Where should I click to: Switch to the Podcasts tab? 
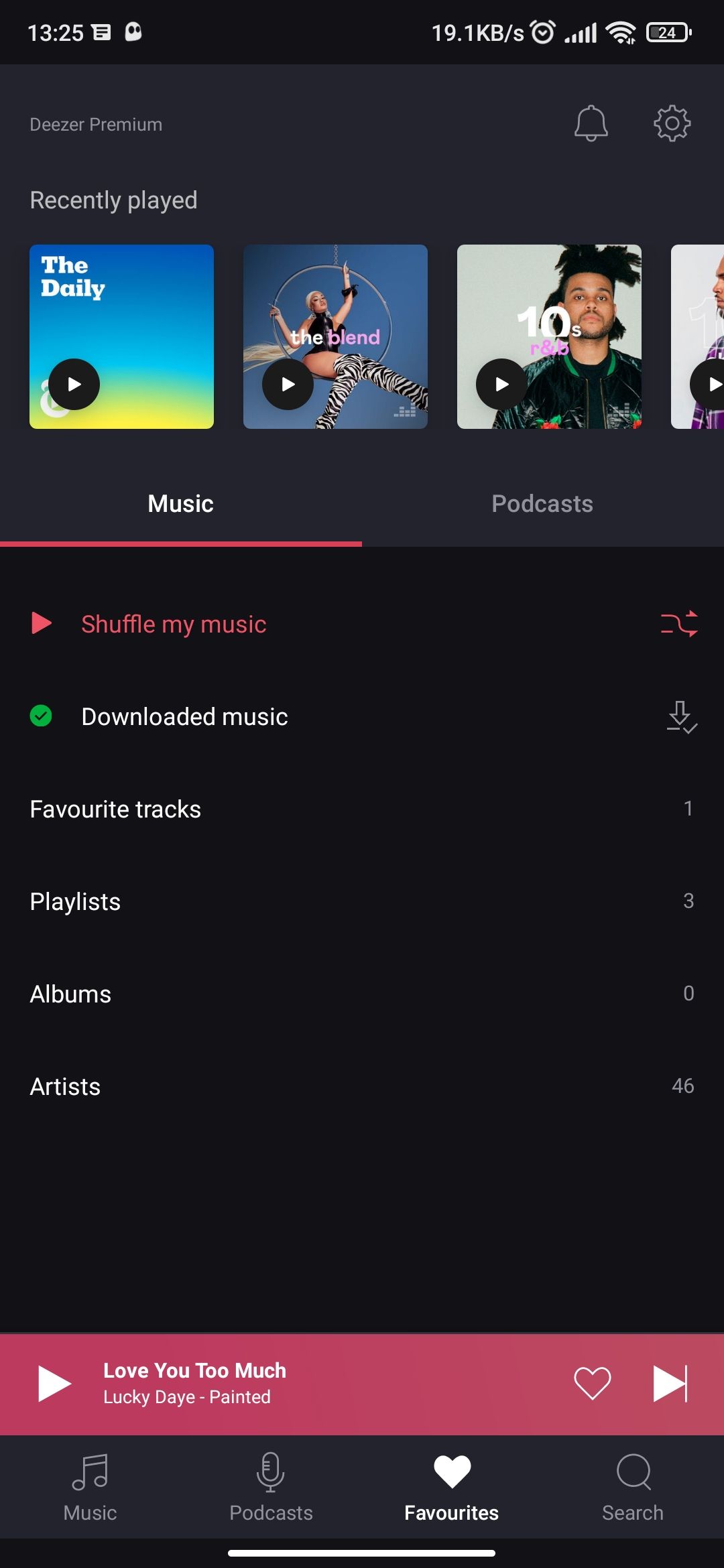[x=542, y=503]
